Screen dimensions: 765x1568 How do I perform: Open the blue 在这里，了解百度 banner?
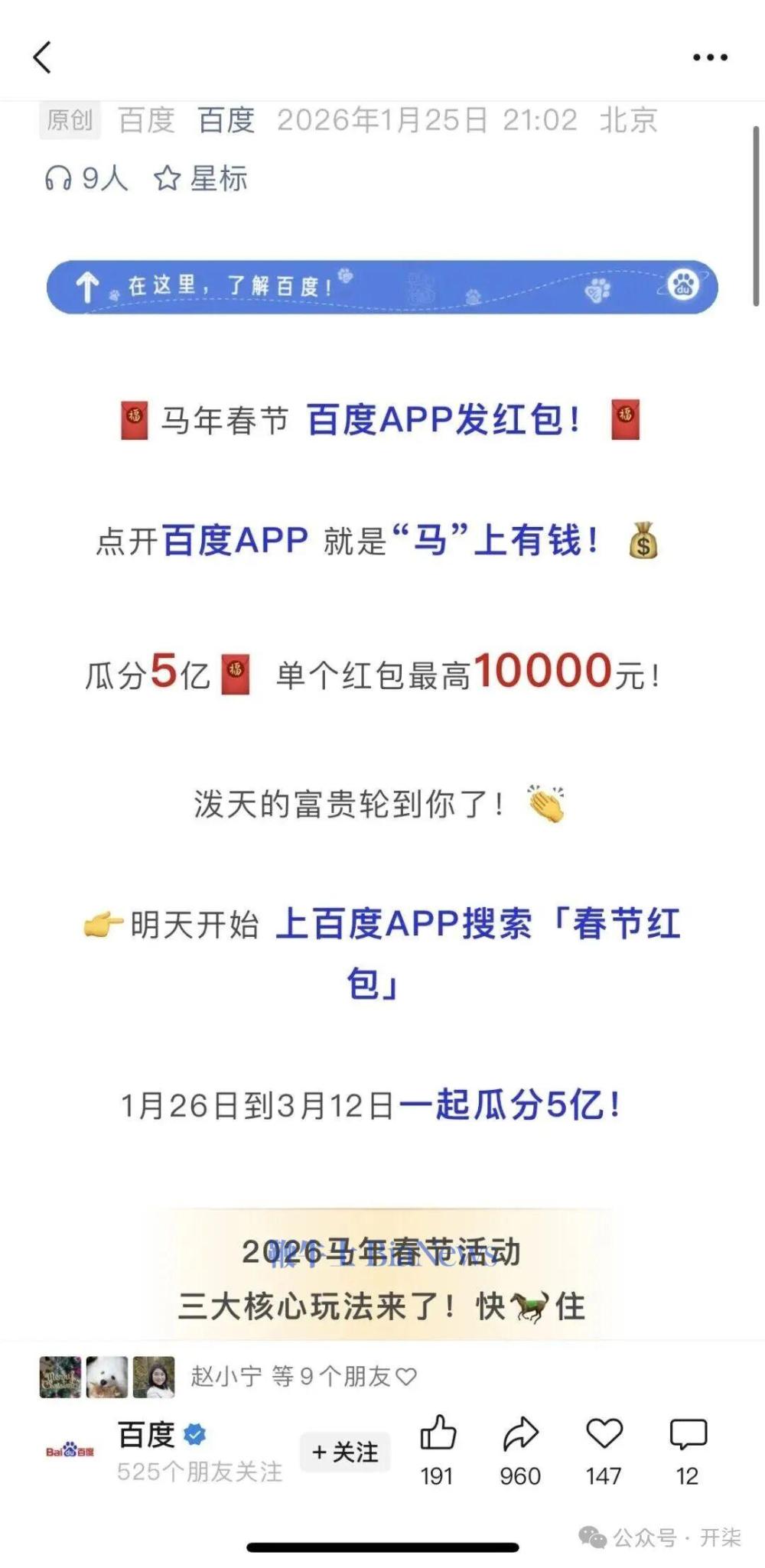click(x=382, y=288)
